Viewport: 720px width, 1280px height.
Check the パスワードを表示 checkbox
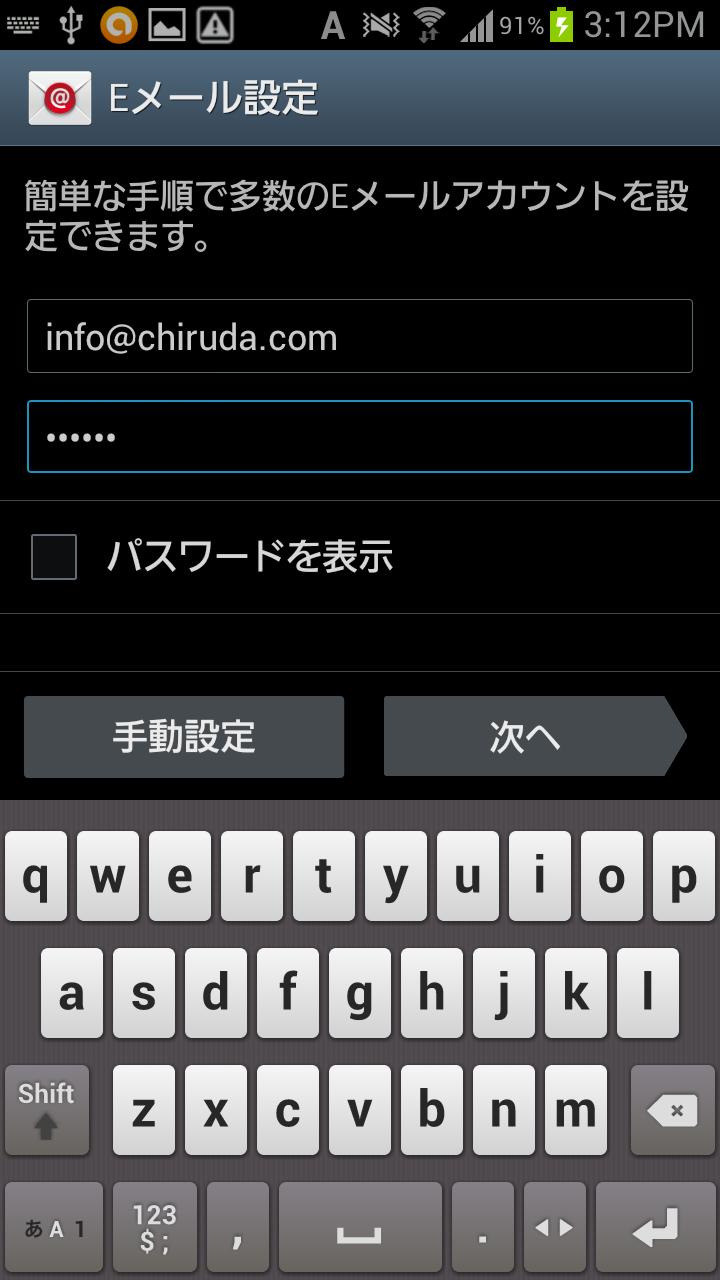click(x=54, y=557)
